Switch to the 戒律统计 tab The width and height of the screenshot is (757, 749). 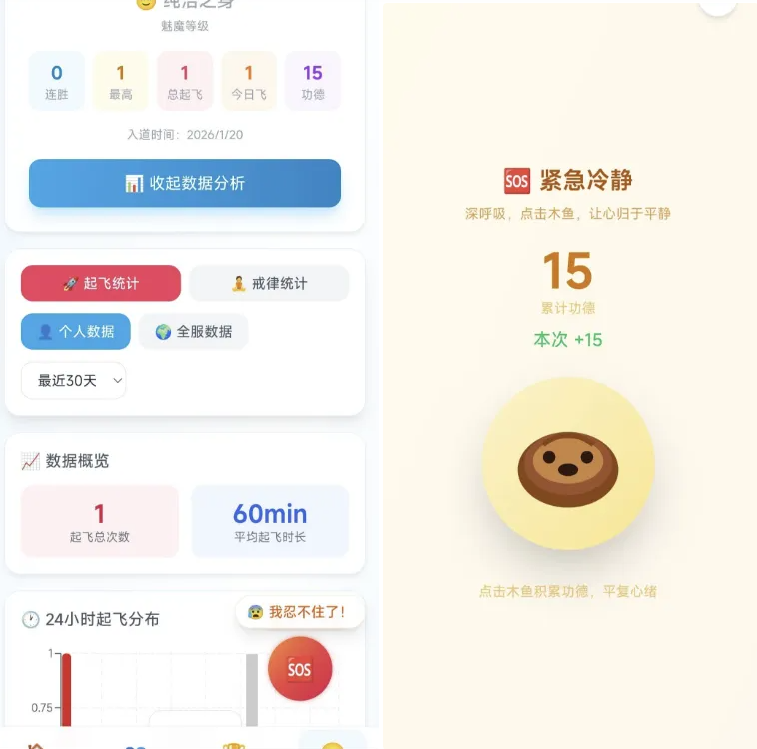269,283
